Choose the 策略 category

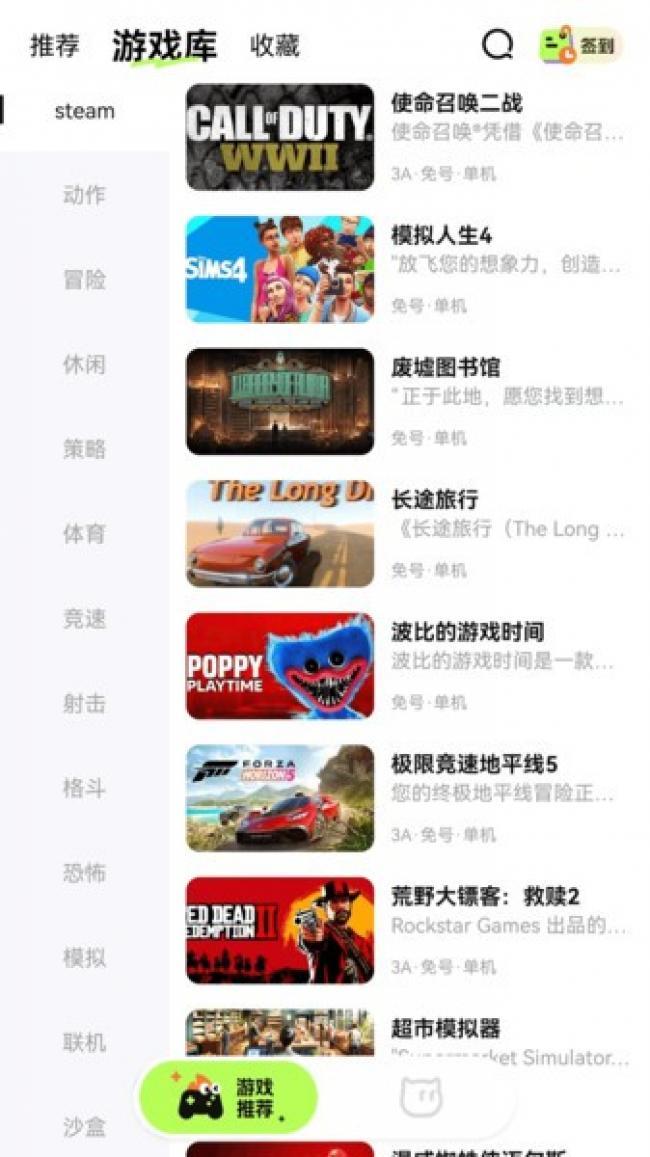[x=84, y=449]
